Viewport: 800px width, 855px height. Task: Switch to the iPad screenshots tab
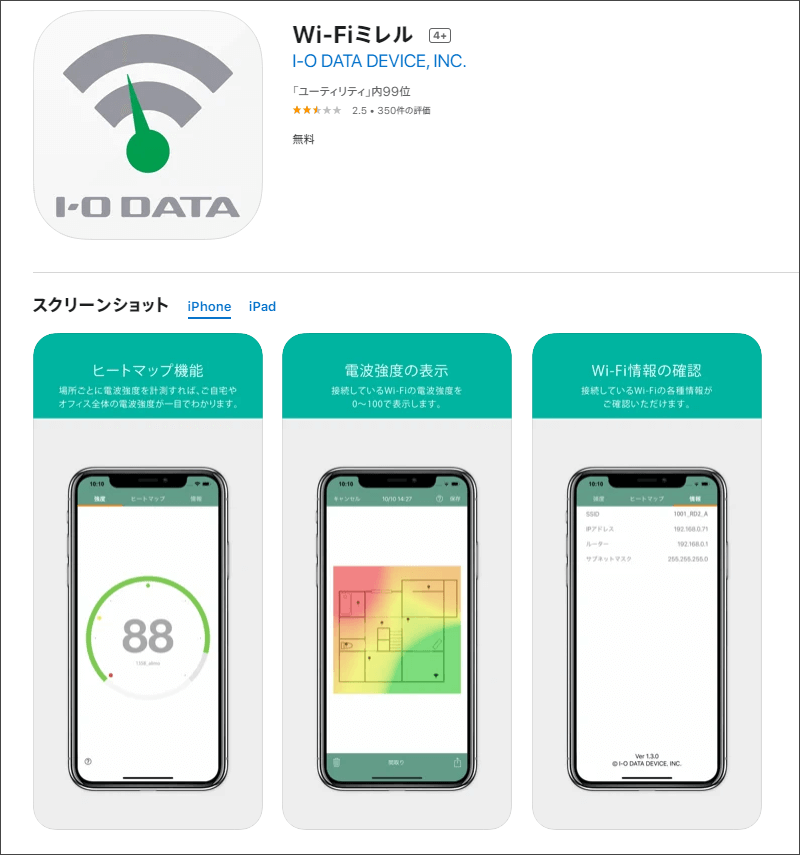[262, 307]
